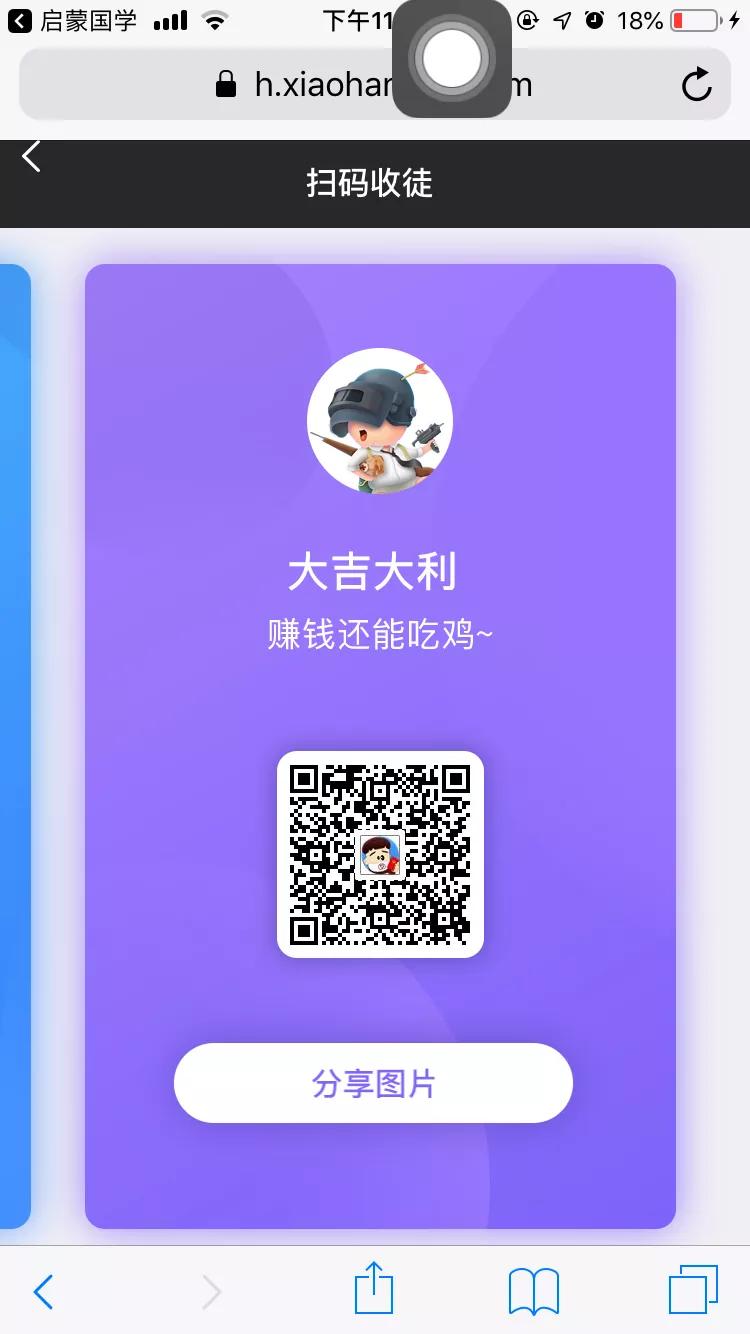
Task: Tap the 分享图片 share button
Action: 374,1083
